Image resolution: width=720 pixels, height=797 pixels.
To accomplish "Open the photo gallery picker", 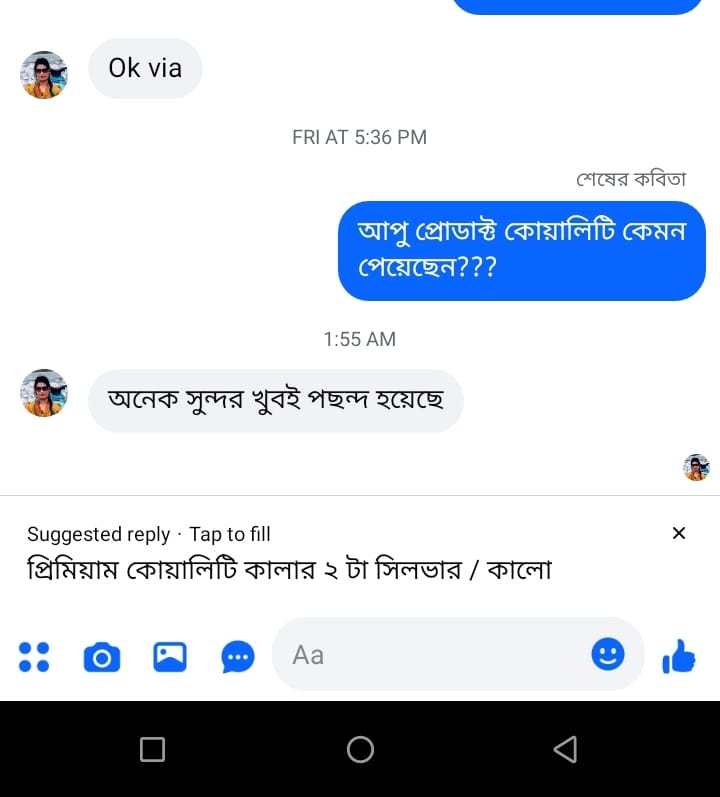I will [x=170, y=657].
